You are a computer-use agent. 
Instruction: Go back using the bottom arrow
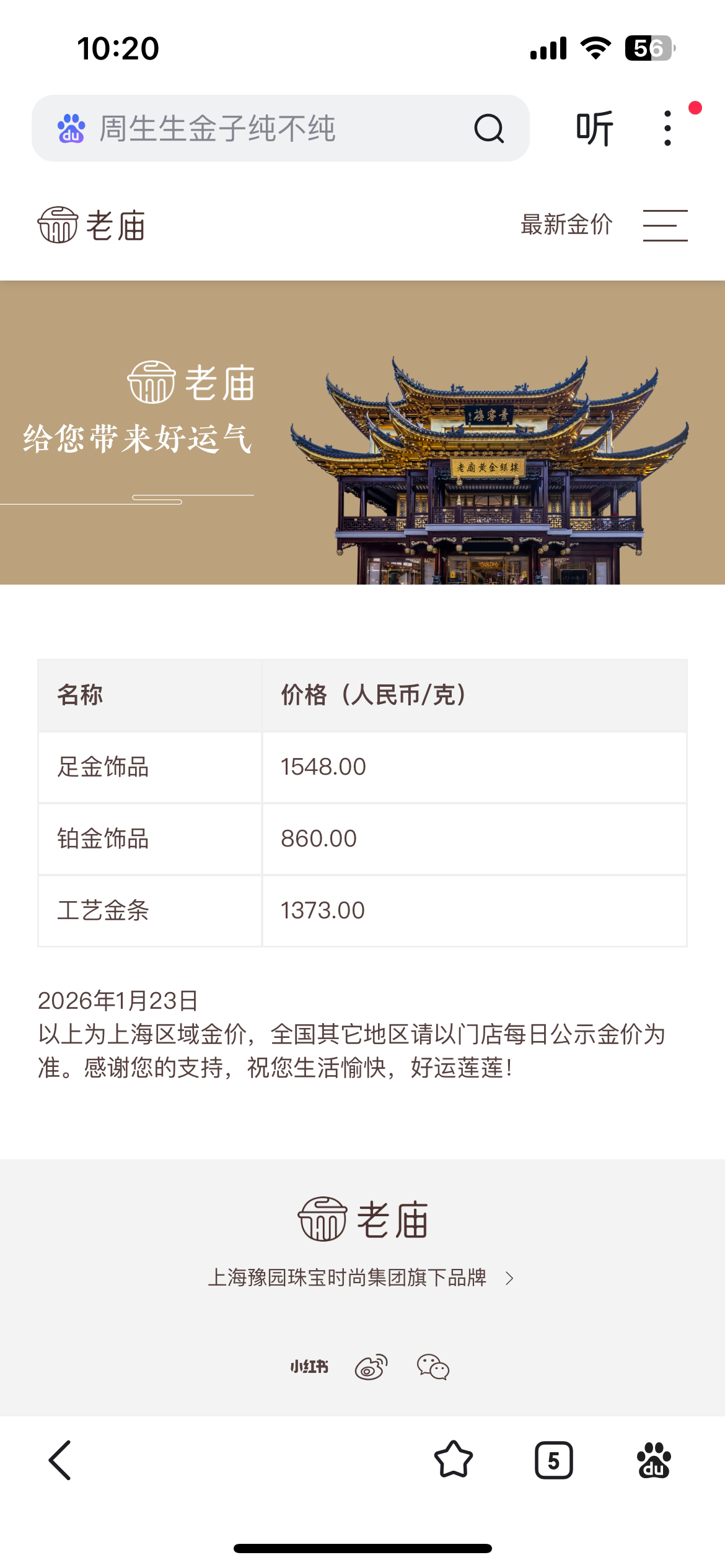pyautogui.click(x=60, y=1460)
